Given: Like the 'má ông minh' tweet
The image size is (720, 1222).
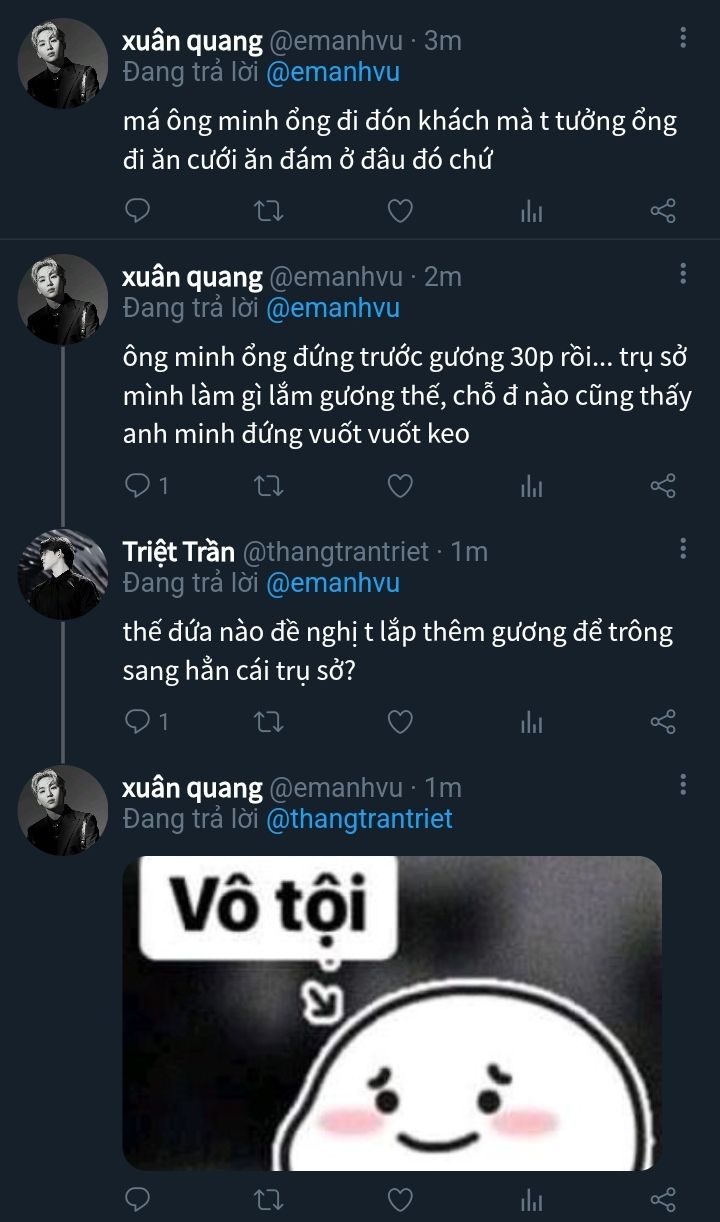Looking at the screenshot, I should point(400,211).
